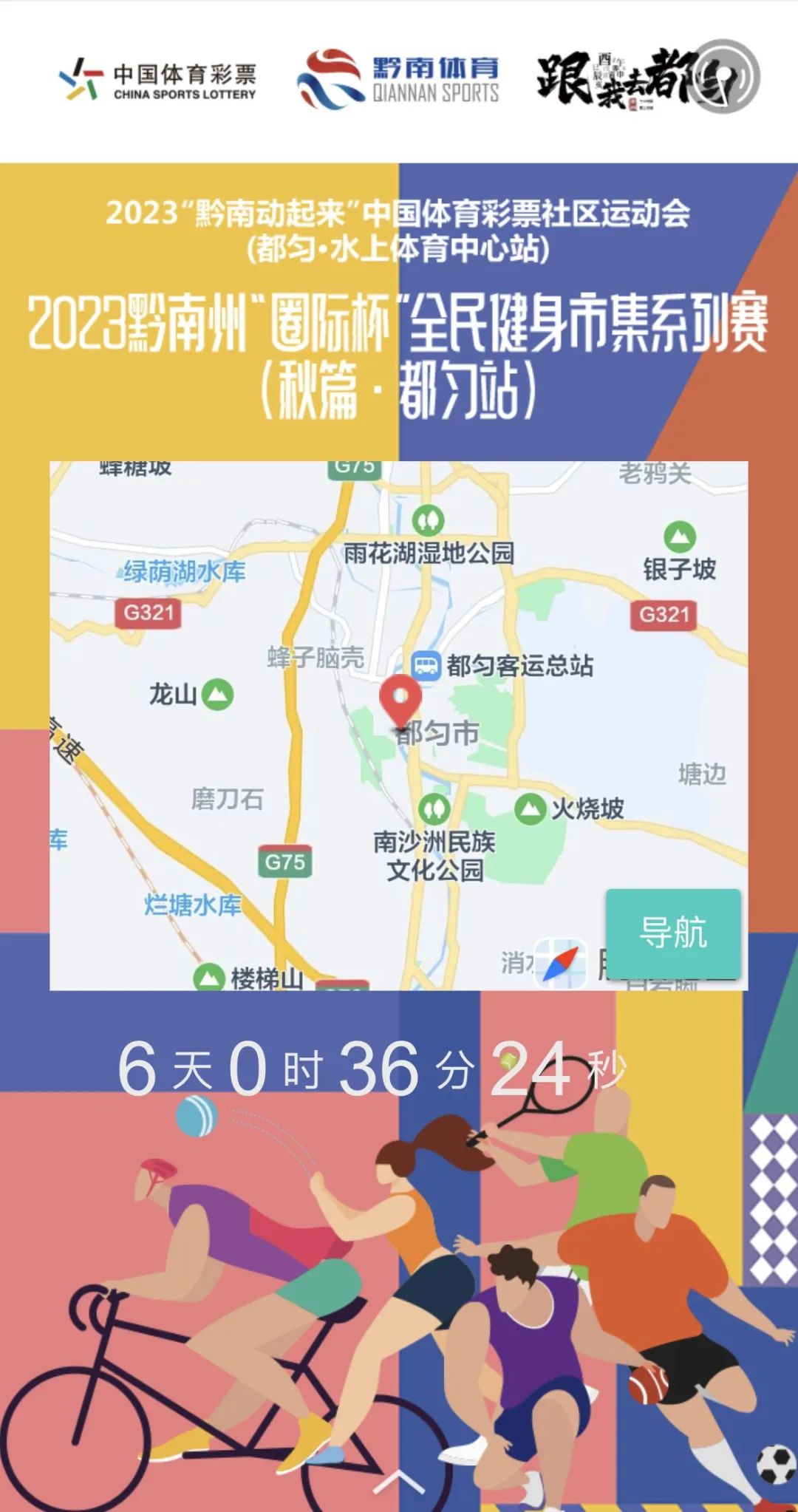This screenshot has width=798, height=1512.
Task: Tap the 导航 navigation button
Action: [x=673, y=933]
